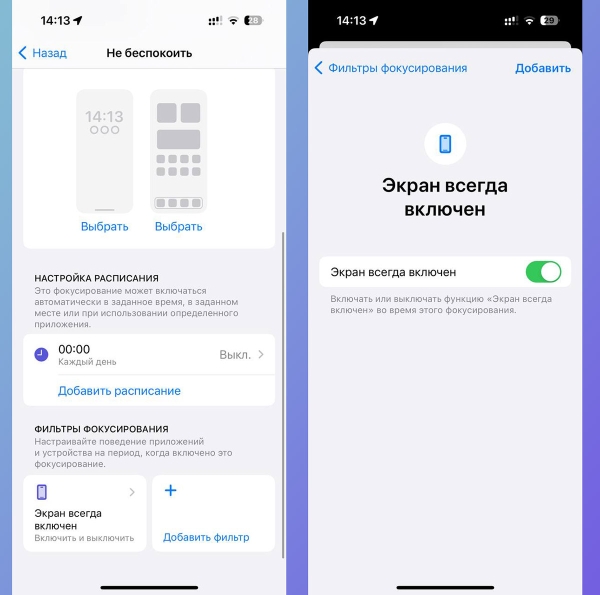Tap Добавить in the top bar
600x595 pixels.
tap(543, 68)
